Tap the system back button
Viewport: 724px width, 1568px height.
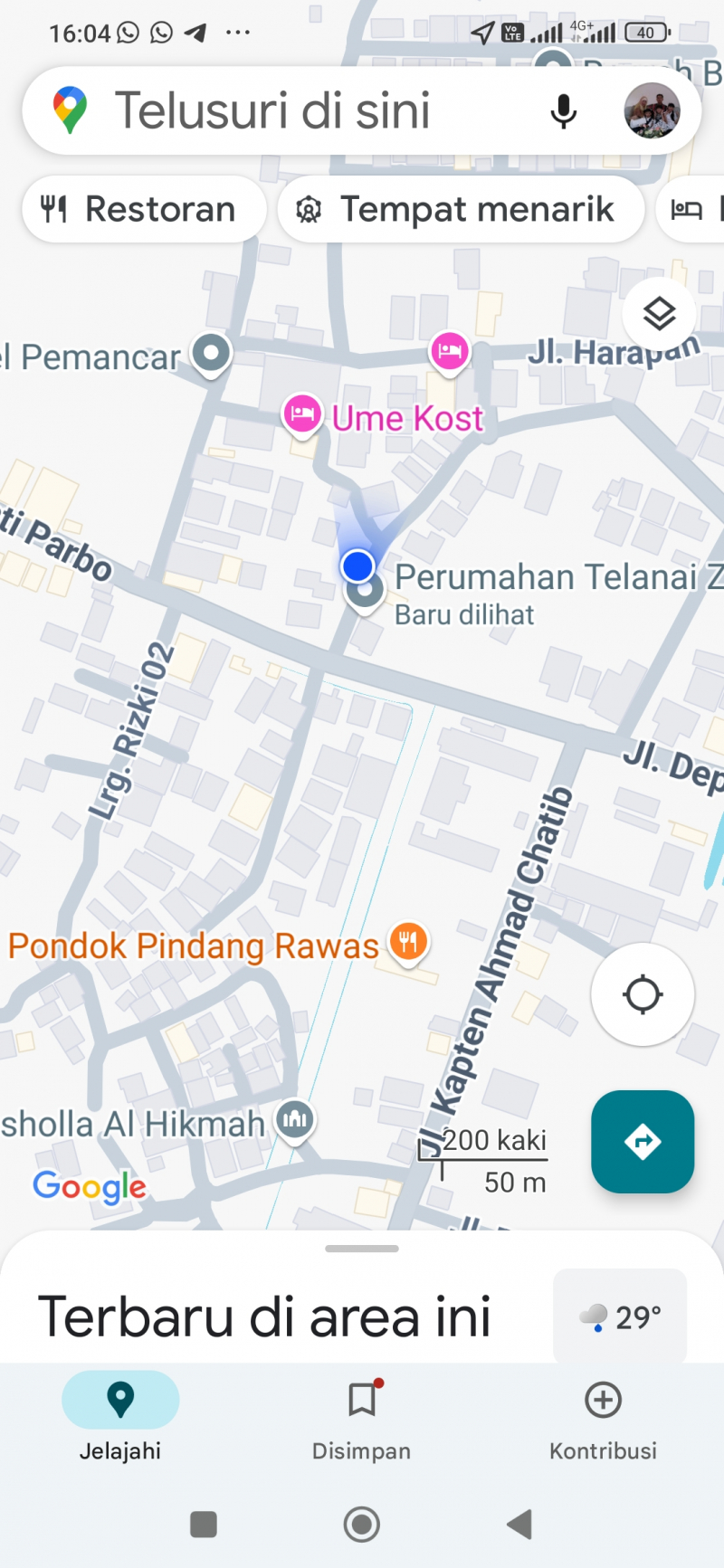click(519, 1525)
